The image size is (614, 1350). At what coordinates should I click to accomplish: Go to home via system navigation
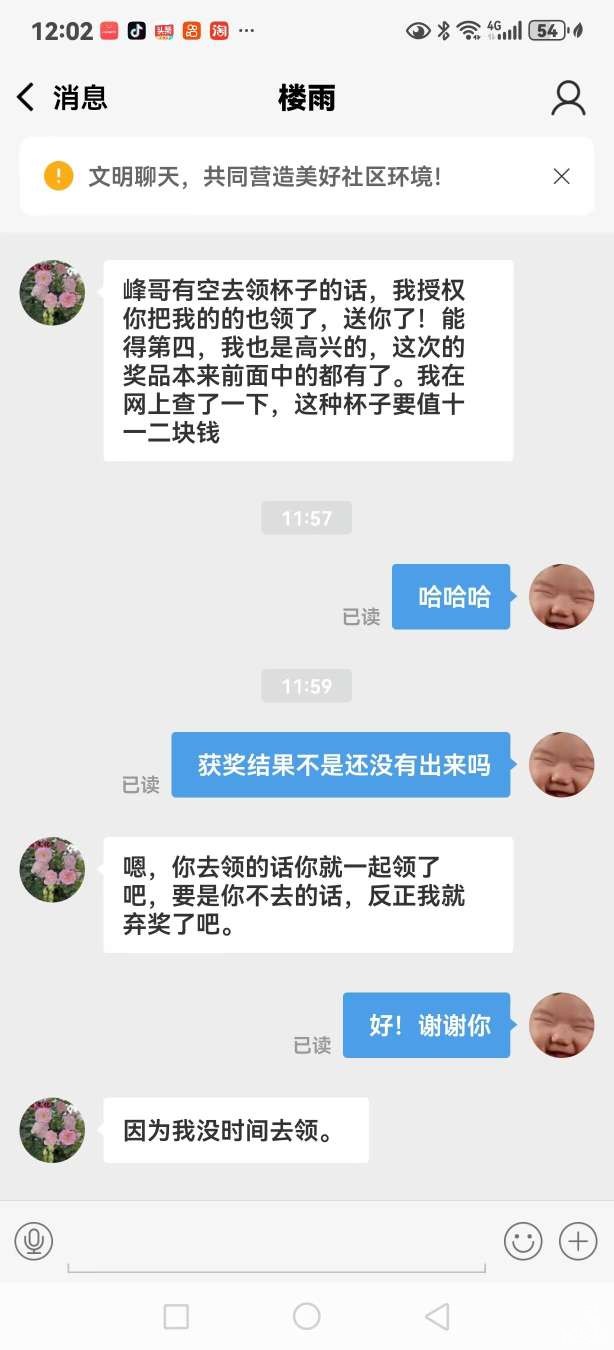pos(307,1316)
